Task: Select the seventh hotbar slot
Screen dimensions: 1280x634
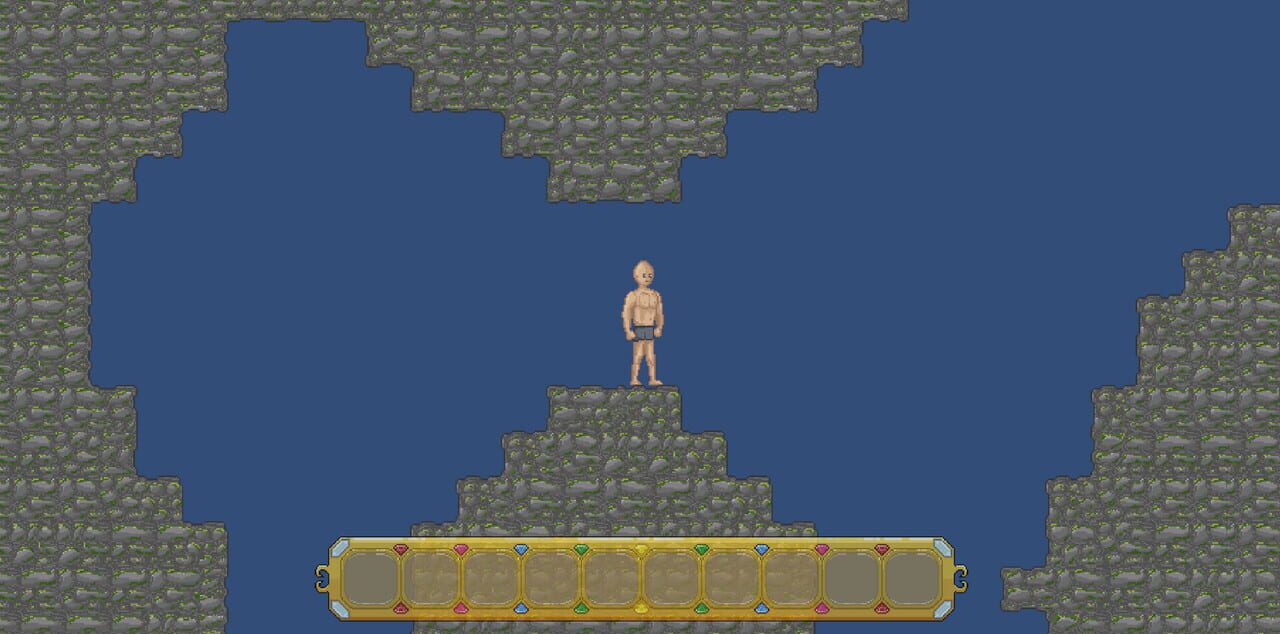Action: 731,579
